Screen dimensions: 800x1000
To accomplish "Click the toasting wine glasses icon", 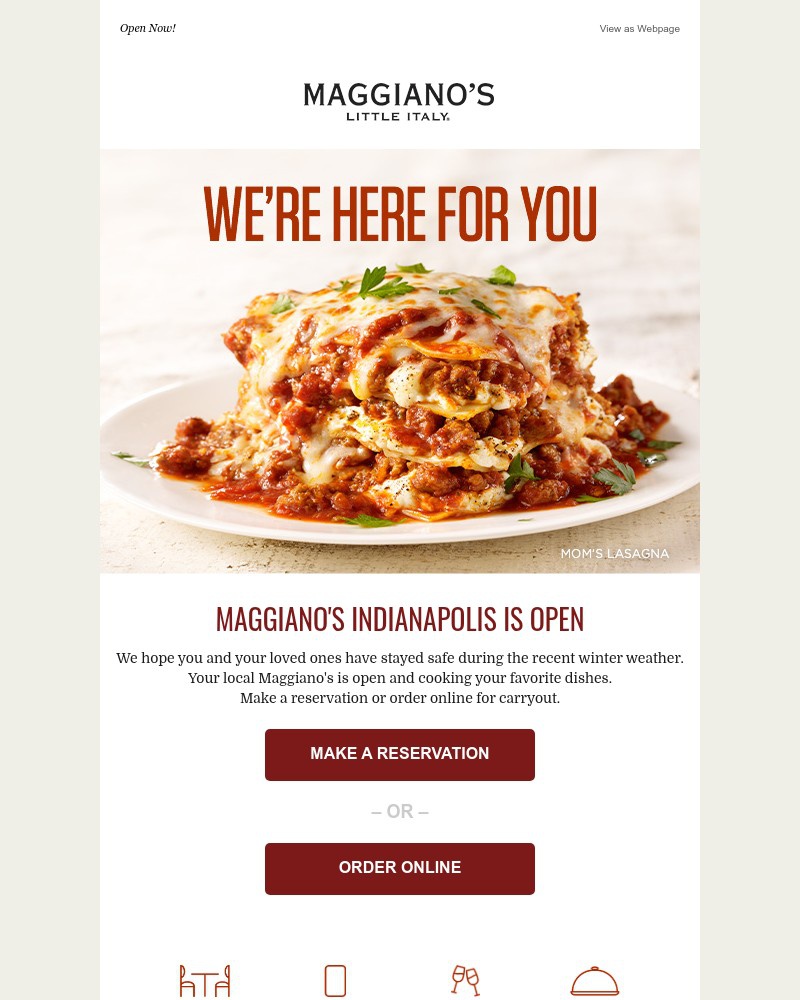I will tap(464, 980).
